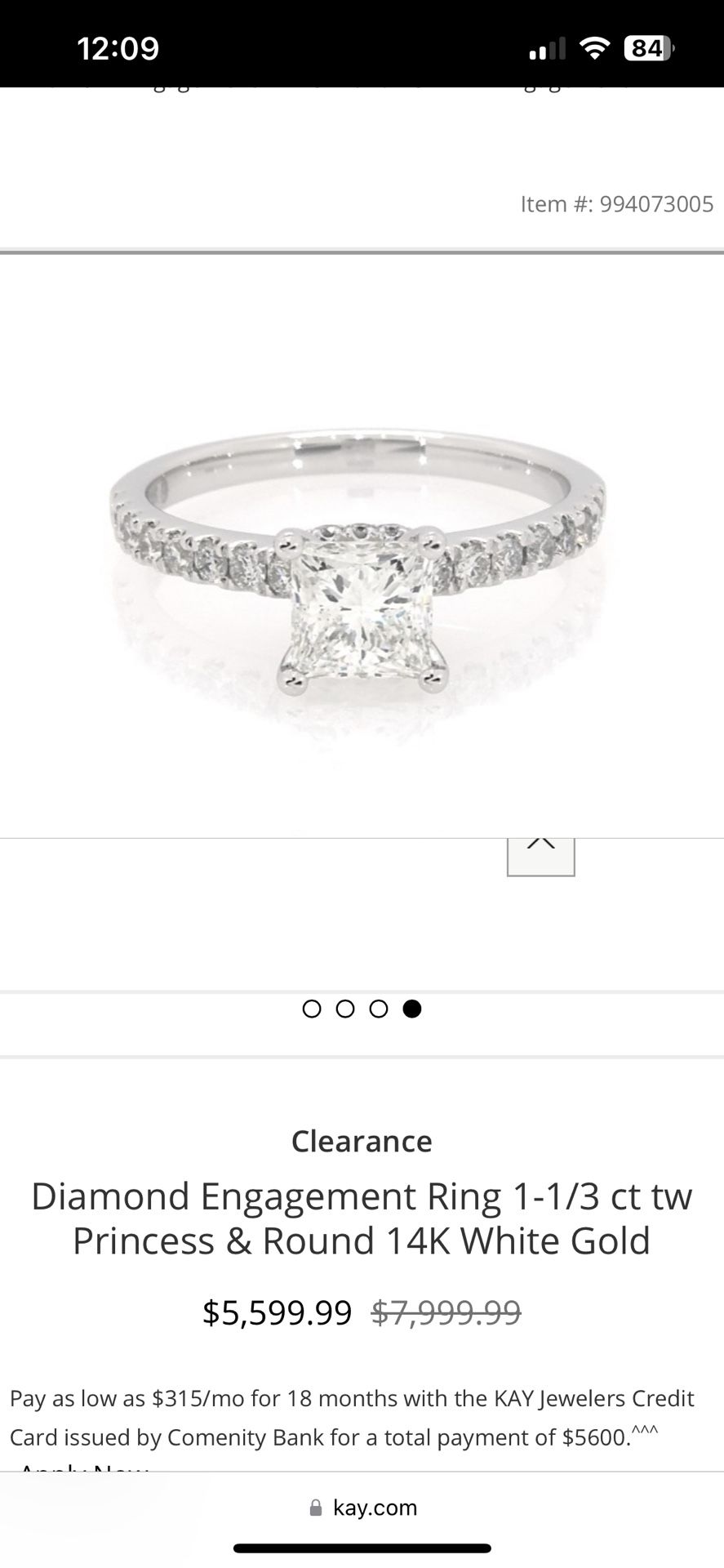Tap the clock showing 12:09
This screenshot has height=1568, width=724.
point(119,47)
